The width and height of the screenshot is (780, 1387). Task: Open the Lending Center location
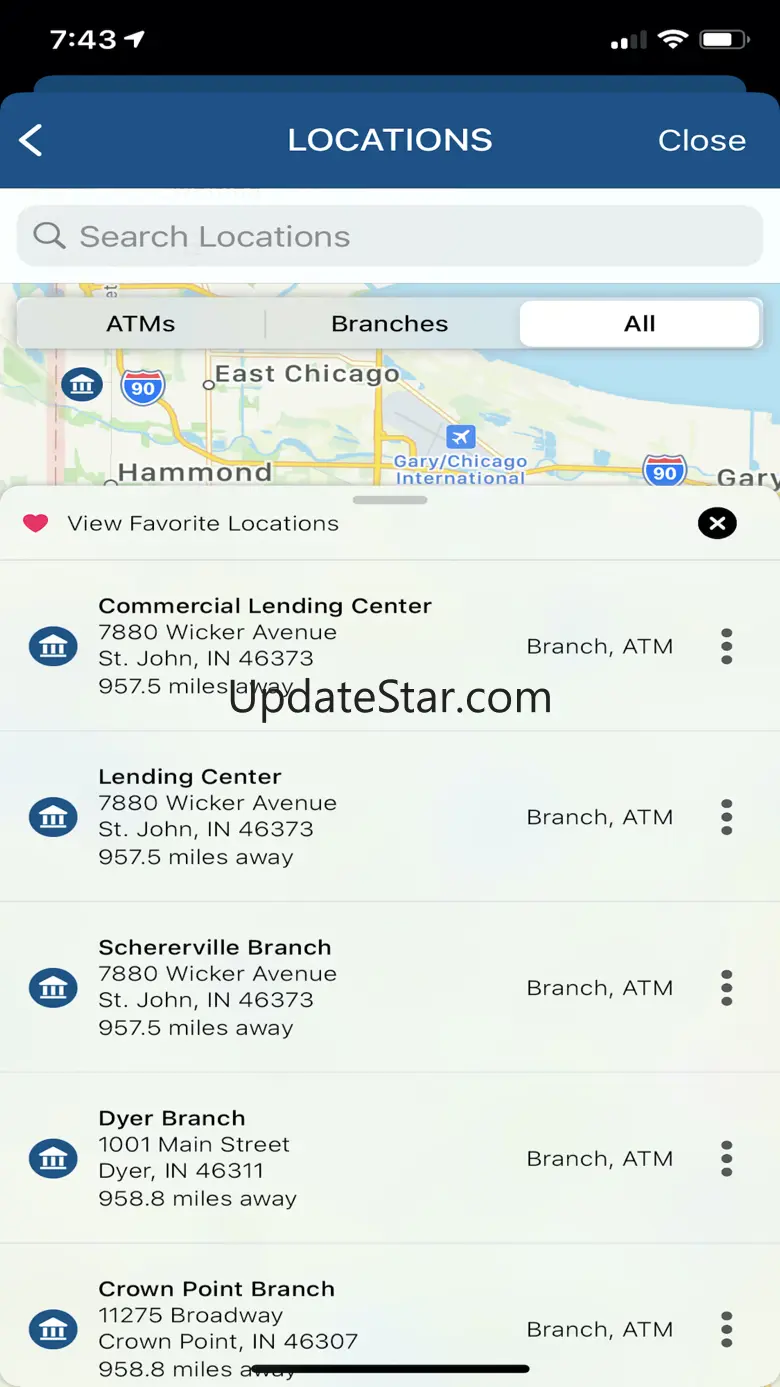[x=390, y=817]
